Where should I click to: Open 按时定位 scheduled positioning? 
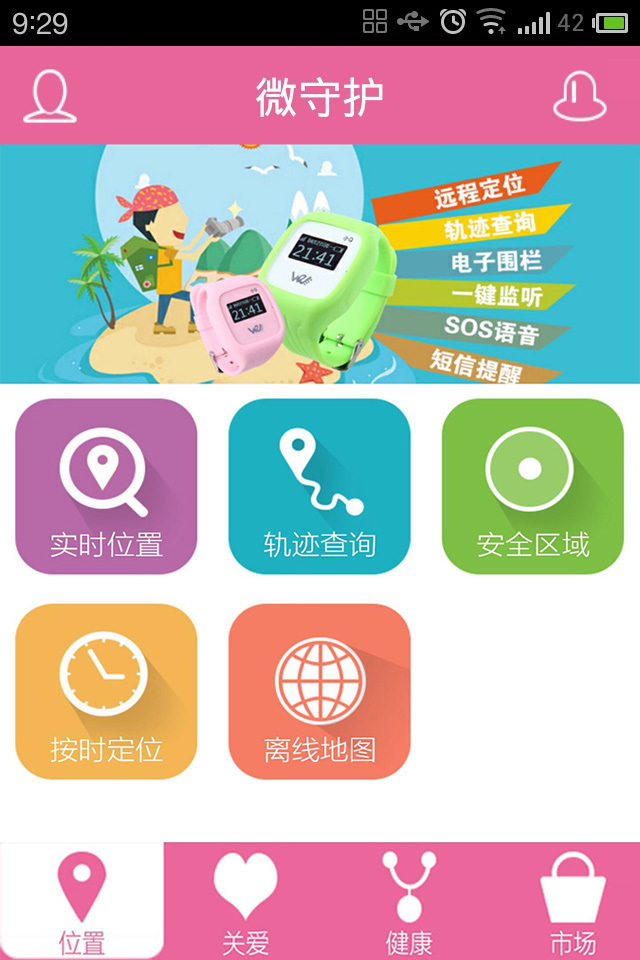pos(106,691)
